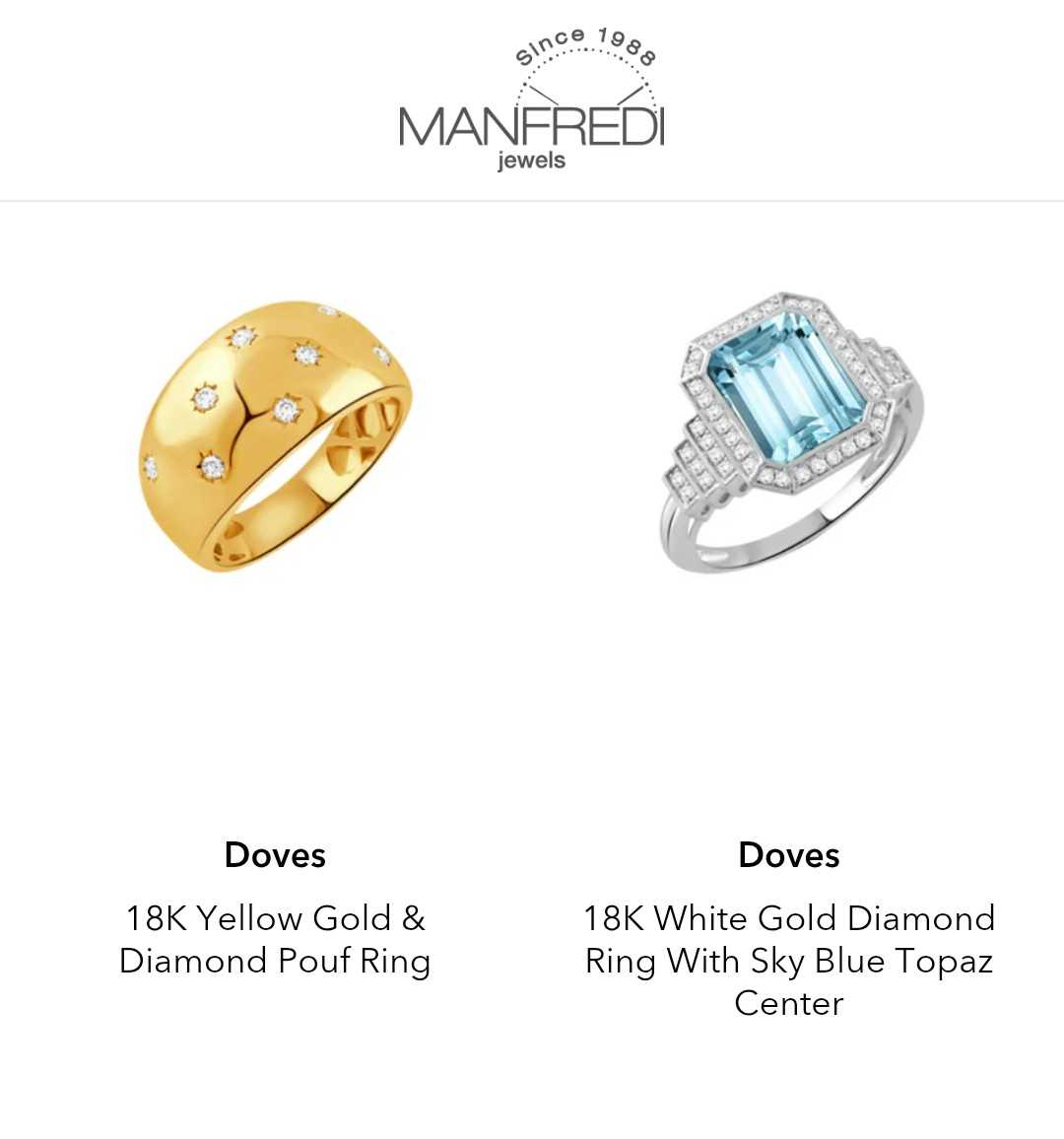
Task: View the White Gold Sky Blue Topaz ring
Action: point(789,434)
